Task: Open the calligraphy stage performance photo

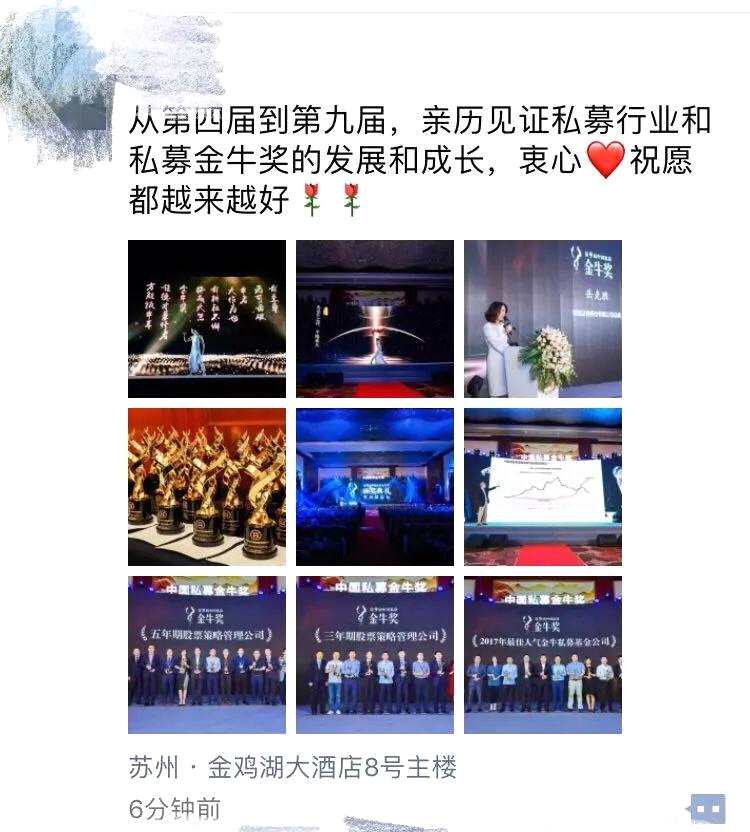Action: pyautogui.click(x=207, y=319)
